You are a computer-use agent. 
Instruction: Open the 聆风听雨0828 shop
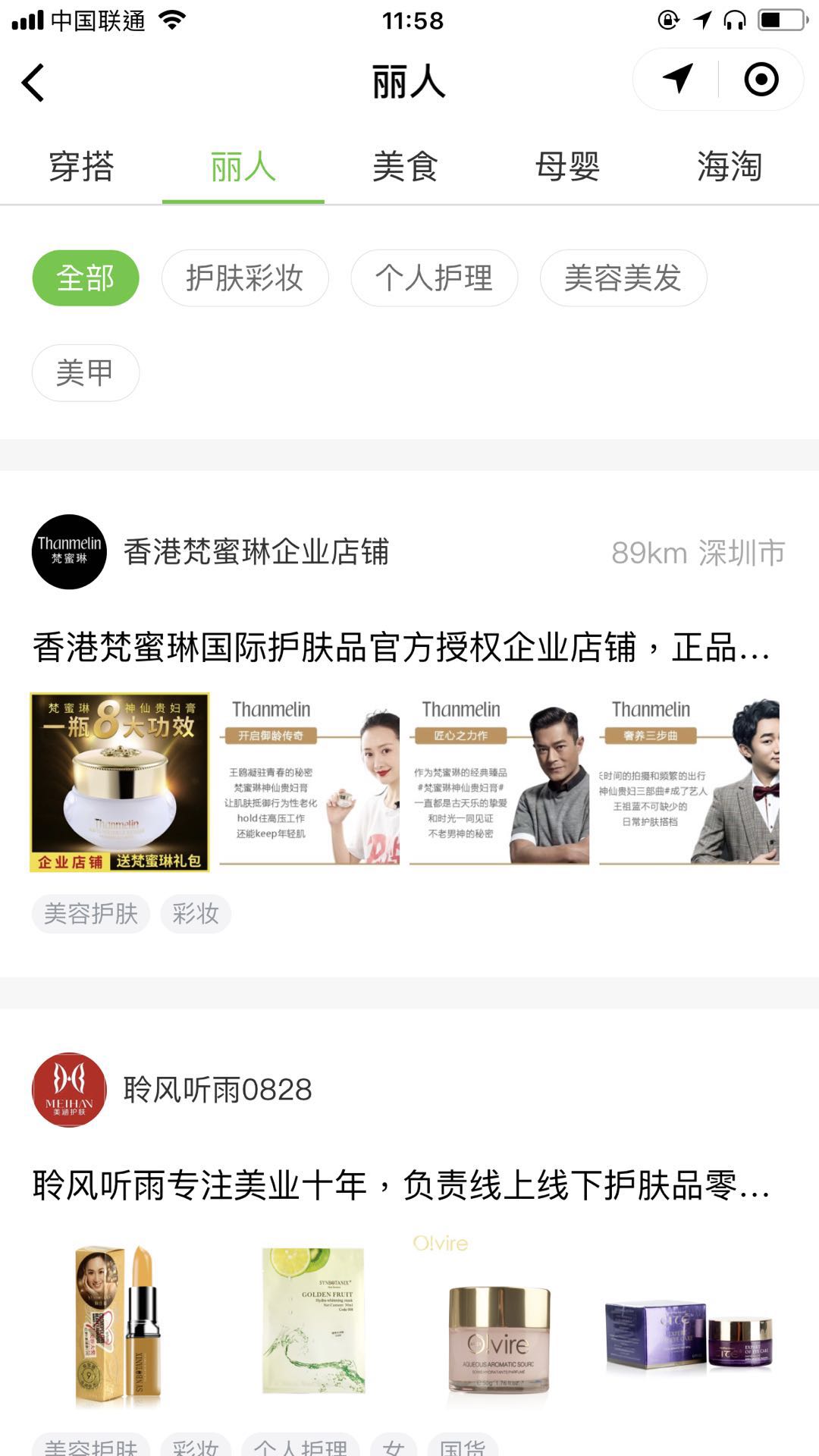pos(217,1090)
